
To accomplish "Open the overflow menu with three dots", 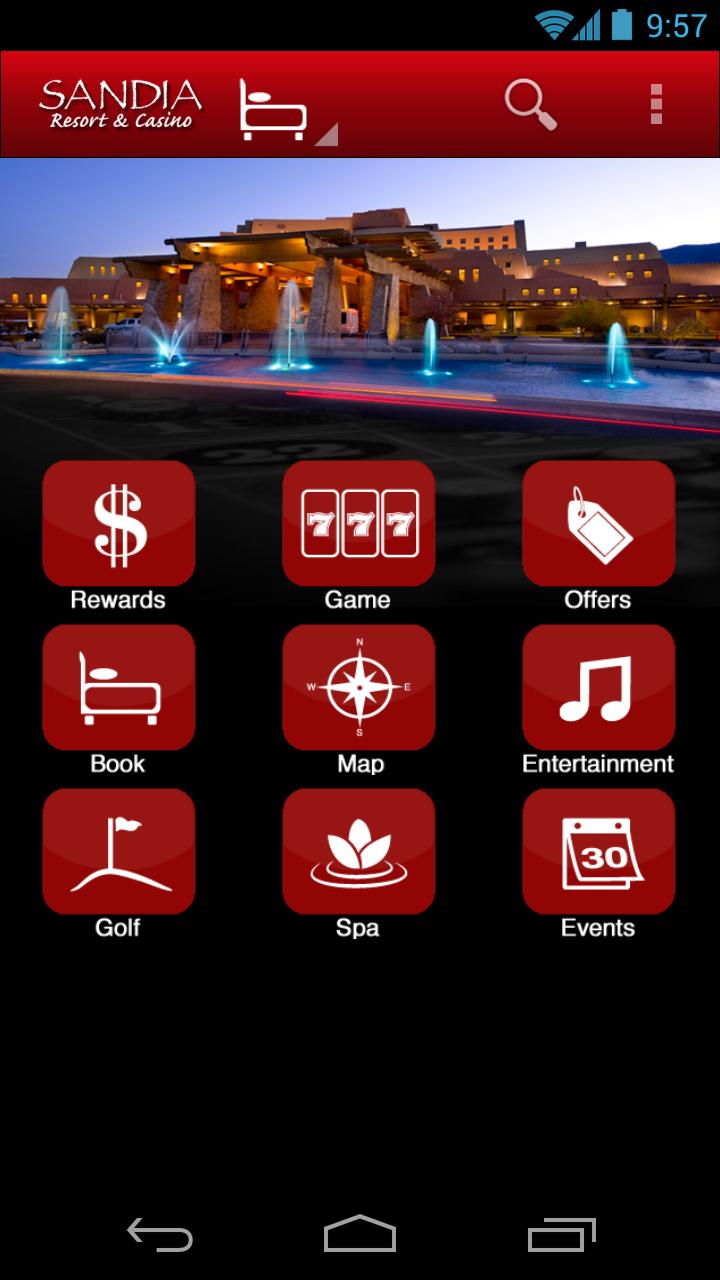I will (x=656, y=104).
